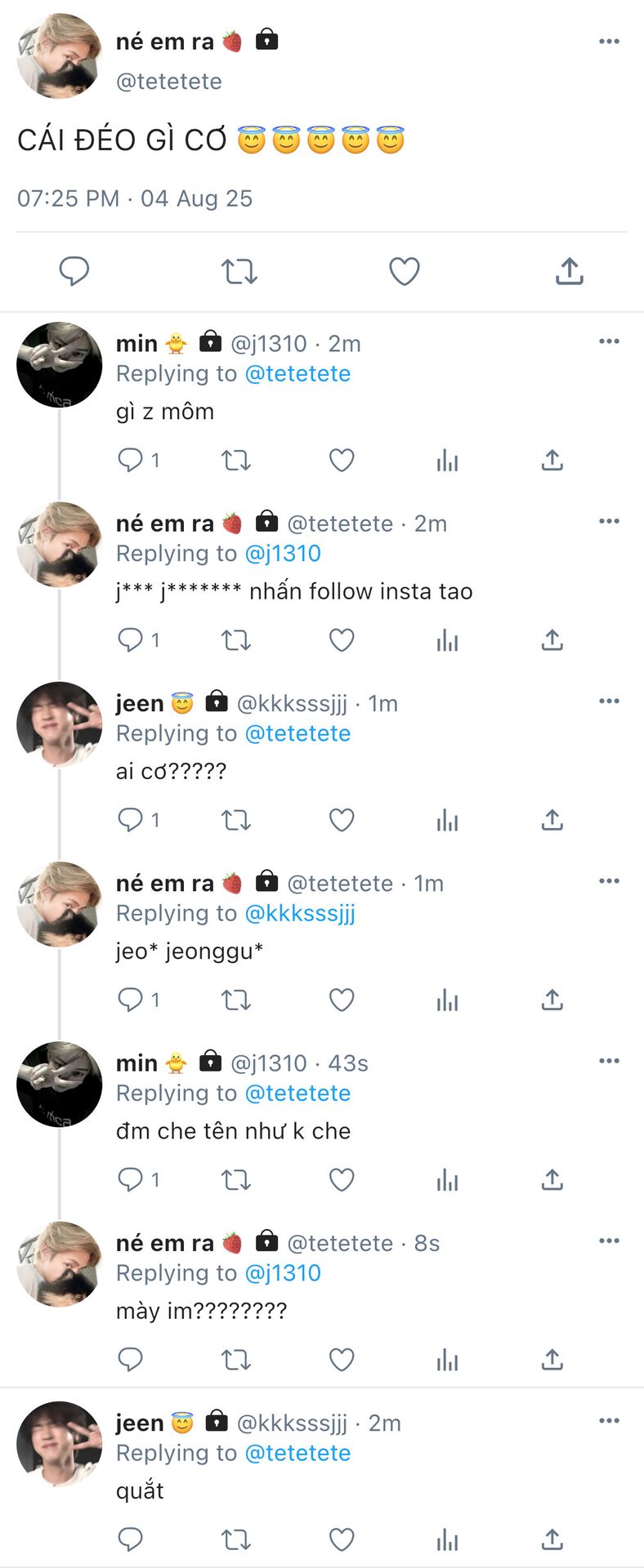Like jeen's reply "ai cơ?????"
Screen dimensions: 644x1568
click(342, 820)
